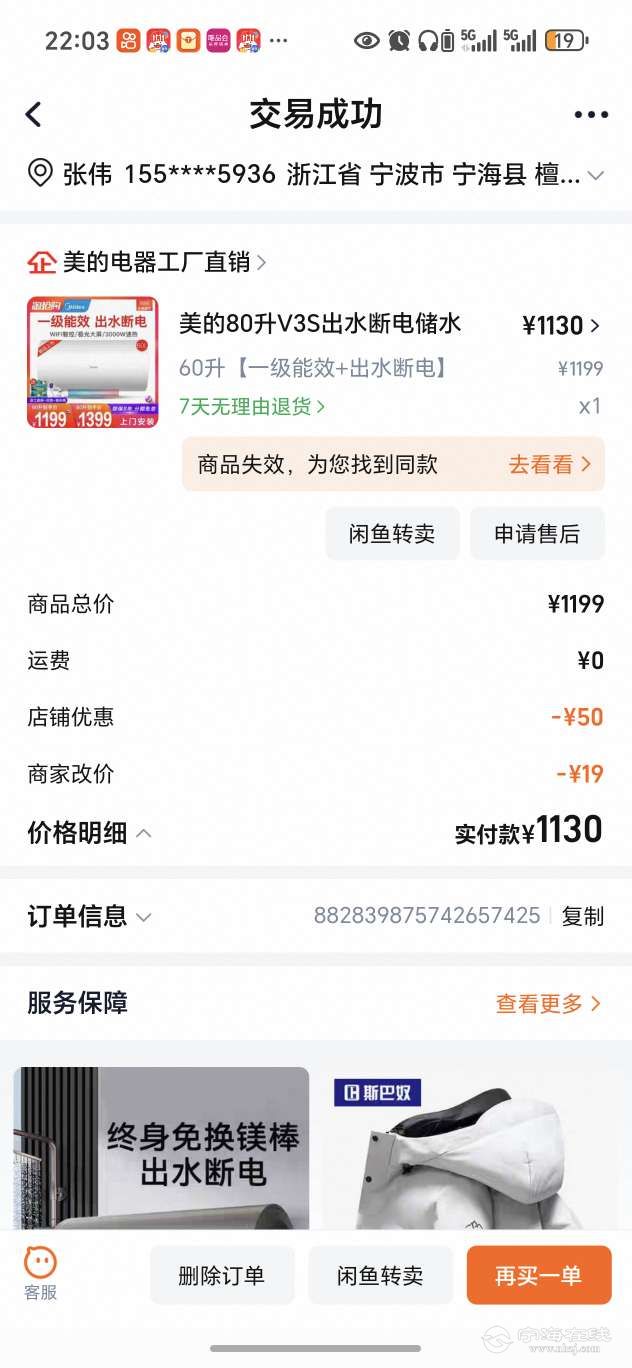Open 查看更多 for service guarantees
Viewport: 632px width, 1368px height.
[x=548, y=1004]
